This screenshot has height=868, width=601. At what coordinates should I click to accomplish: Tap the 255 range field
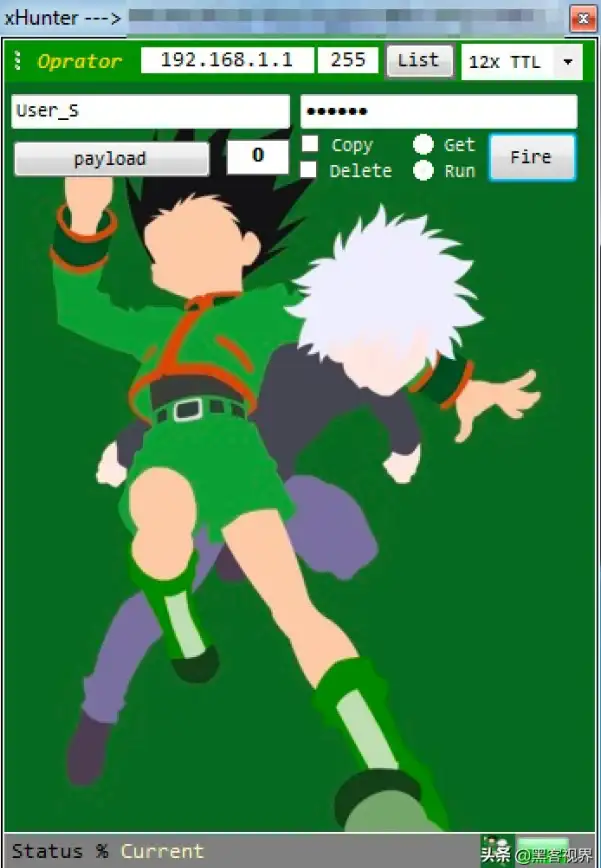pyautogui.click(x=348, y=60)
